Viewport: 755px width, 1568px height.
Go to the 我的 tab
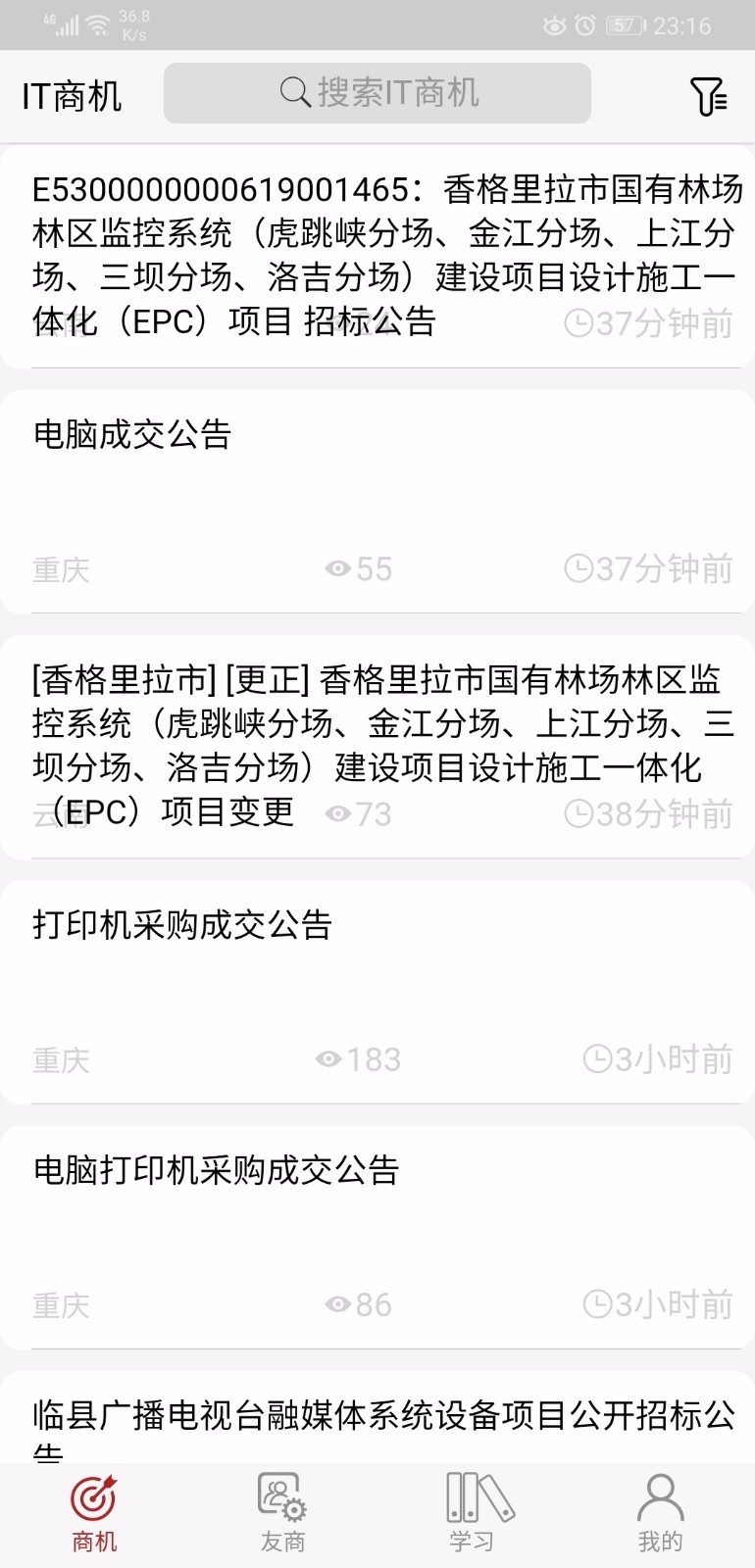coord(660,1514)
